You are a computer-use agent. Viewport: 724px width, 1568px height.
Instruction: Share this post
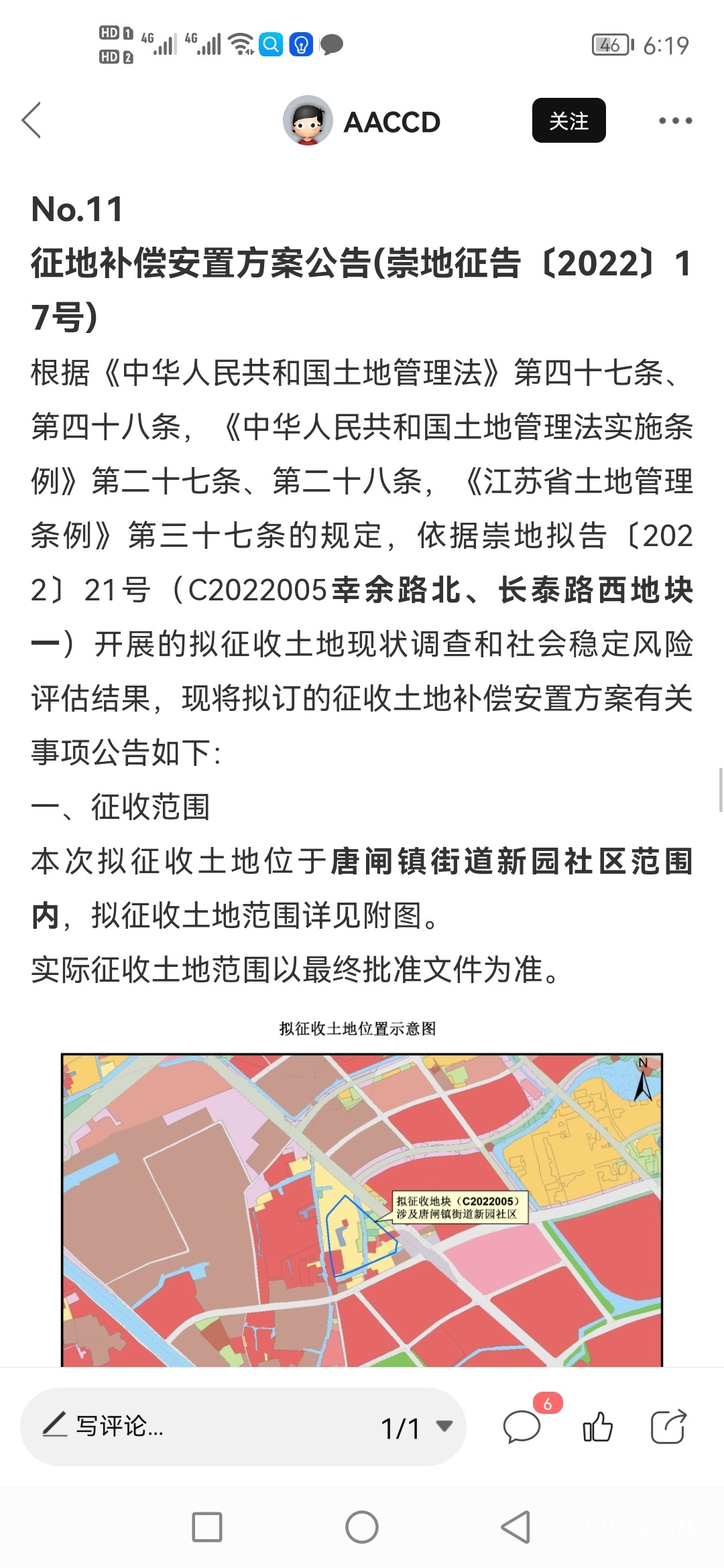pyautogui.click(x=668, y=1426)
